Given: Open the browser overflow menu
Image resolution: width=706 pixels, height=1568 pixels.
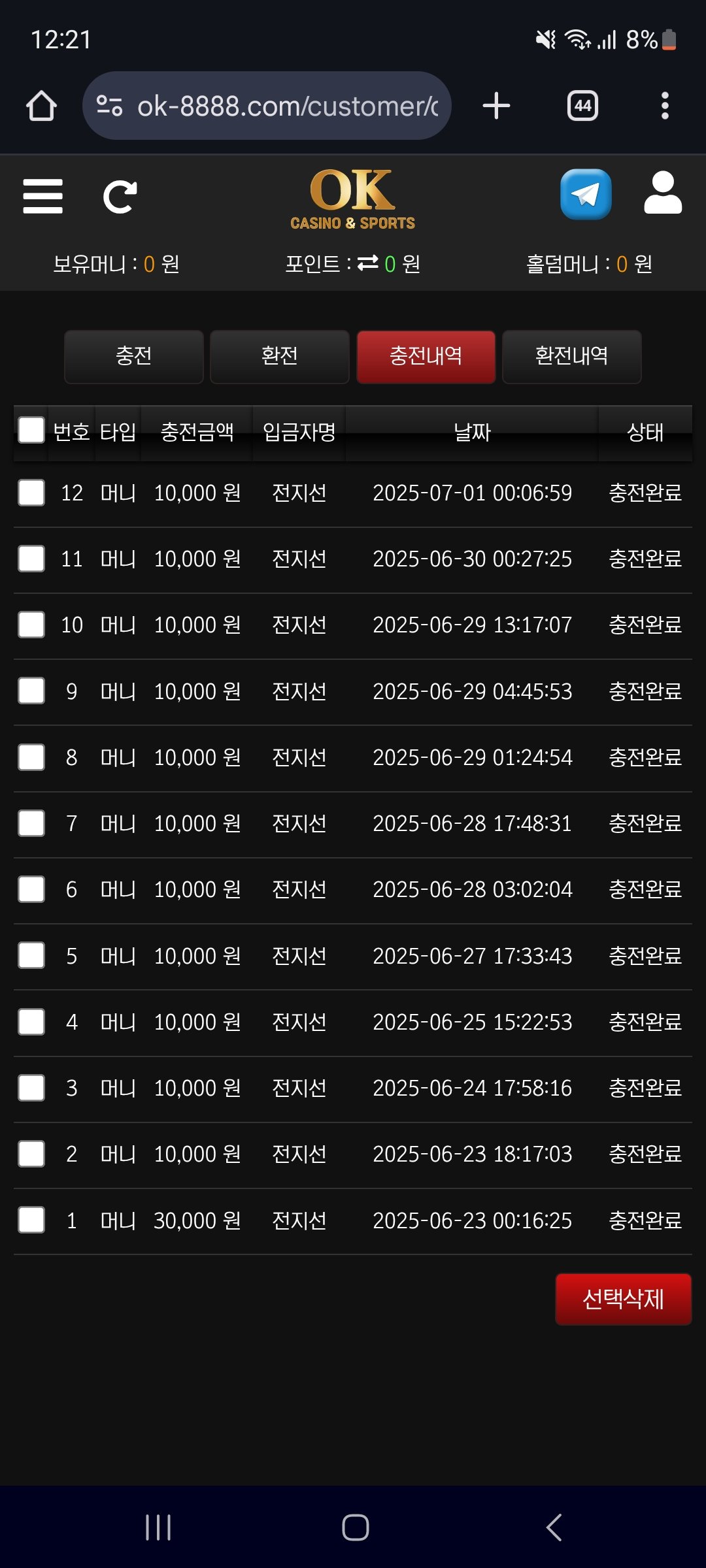Looking at the screenshot, I should (x=665, y=106).
